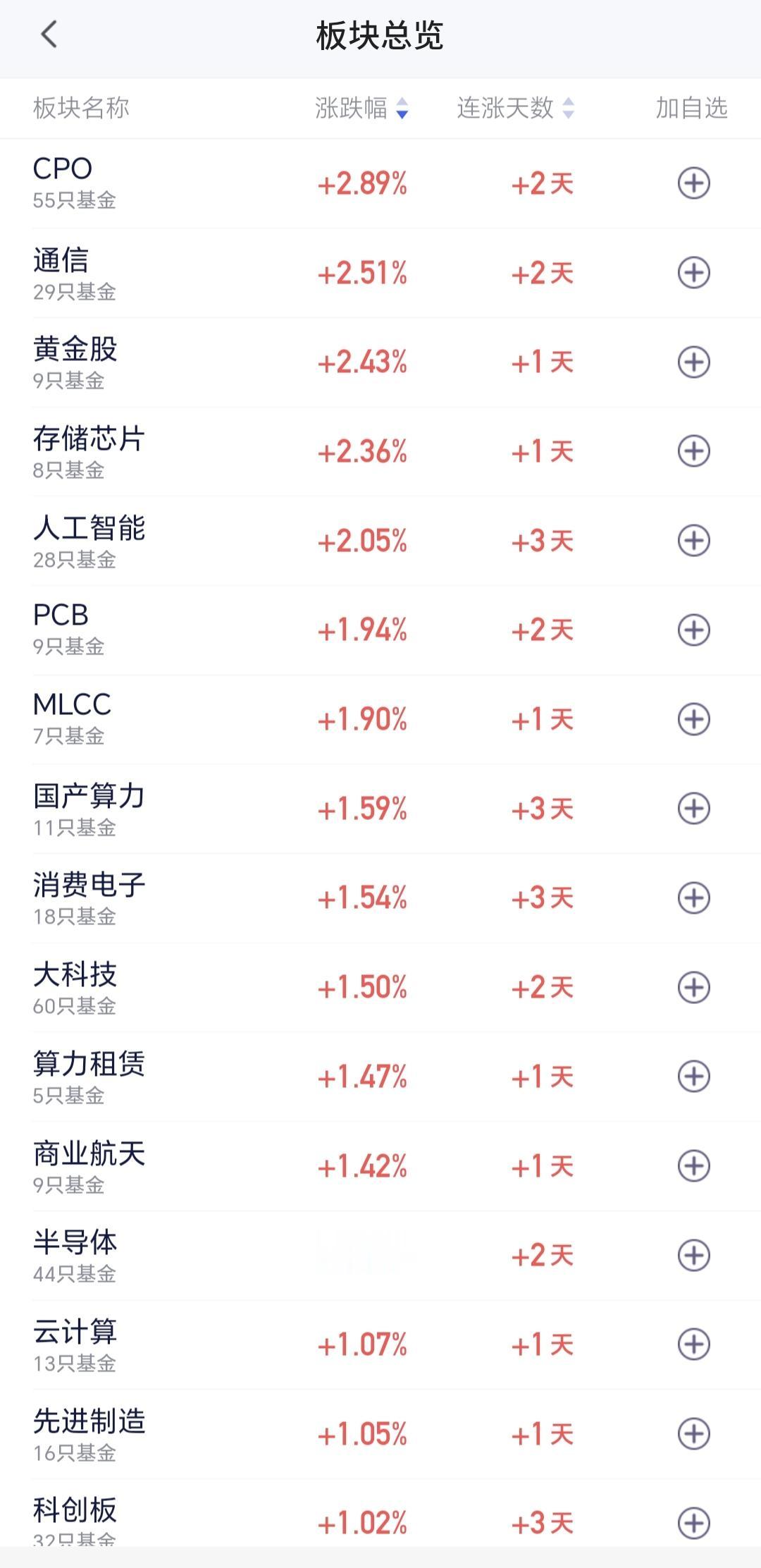Open the 云计算 sector row

[x=380, y=1345]
